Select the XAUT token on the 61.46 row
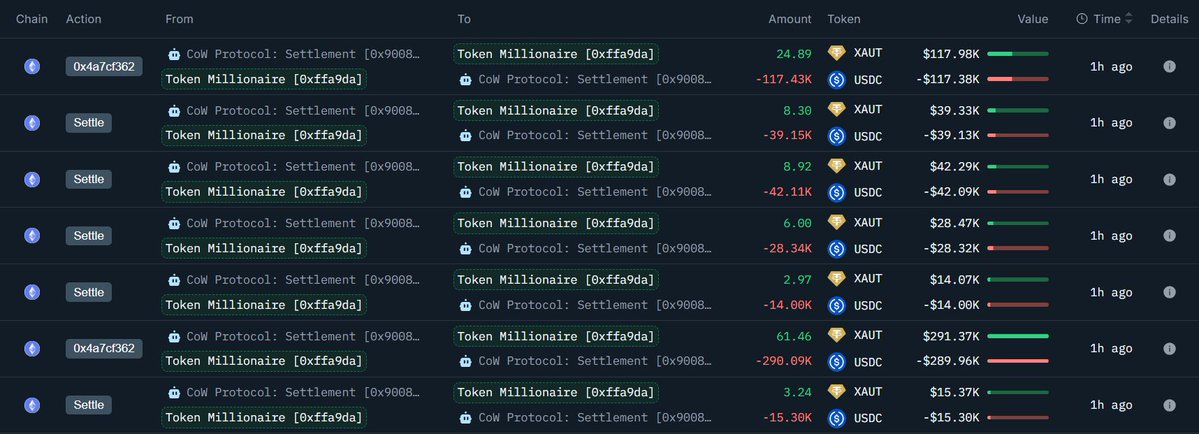The width and height of the screenshot is (1199, 434). click(867, 335)
